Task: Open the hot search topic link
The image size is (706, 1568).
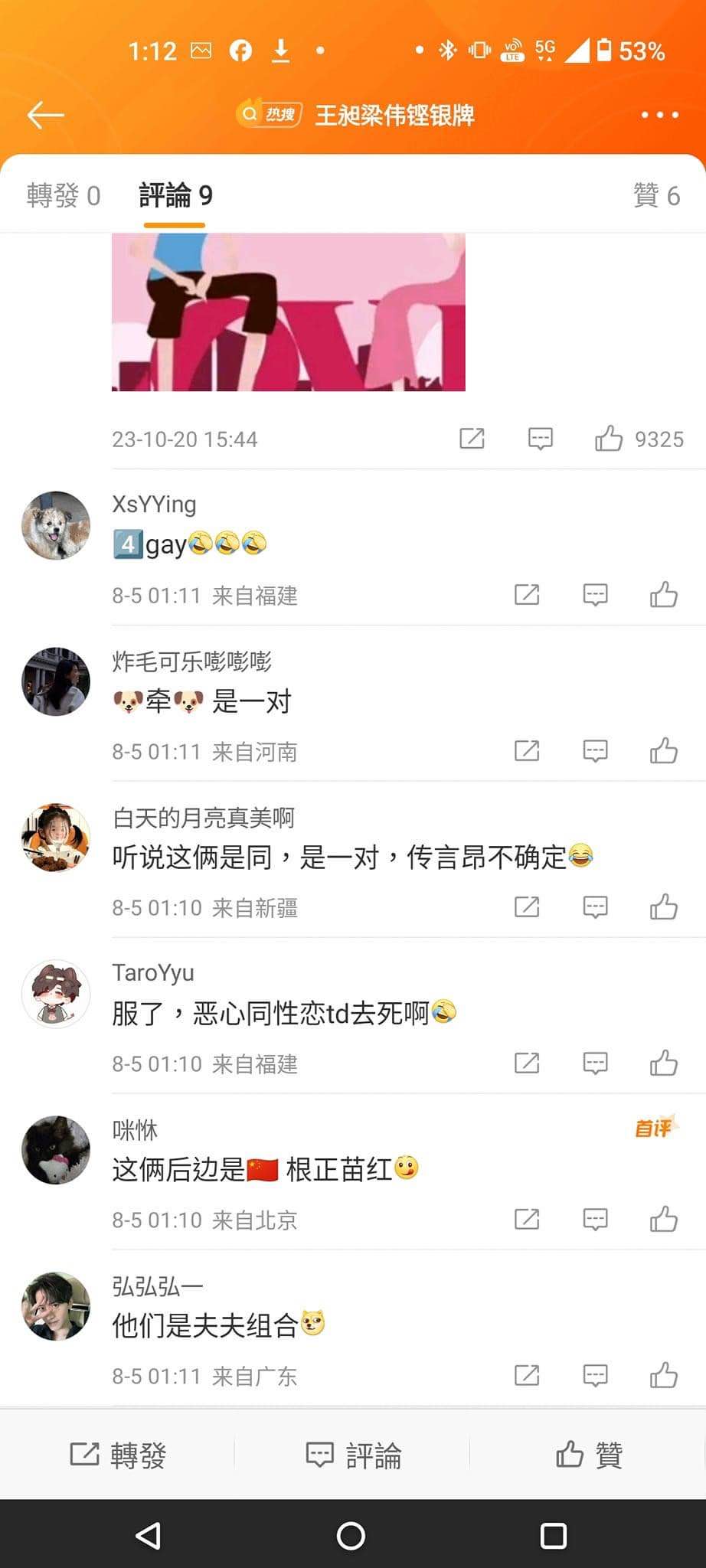Action: coord(355,115)
